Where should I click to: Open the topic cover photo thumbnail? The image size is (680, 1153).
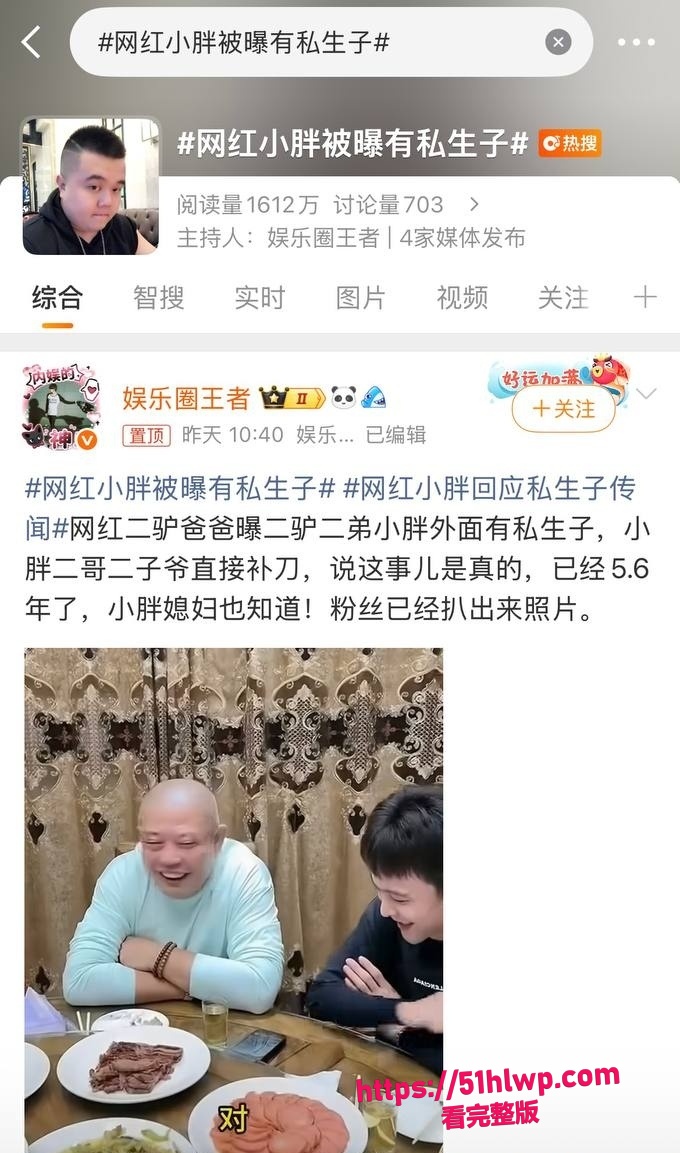tap(91, 186)
